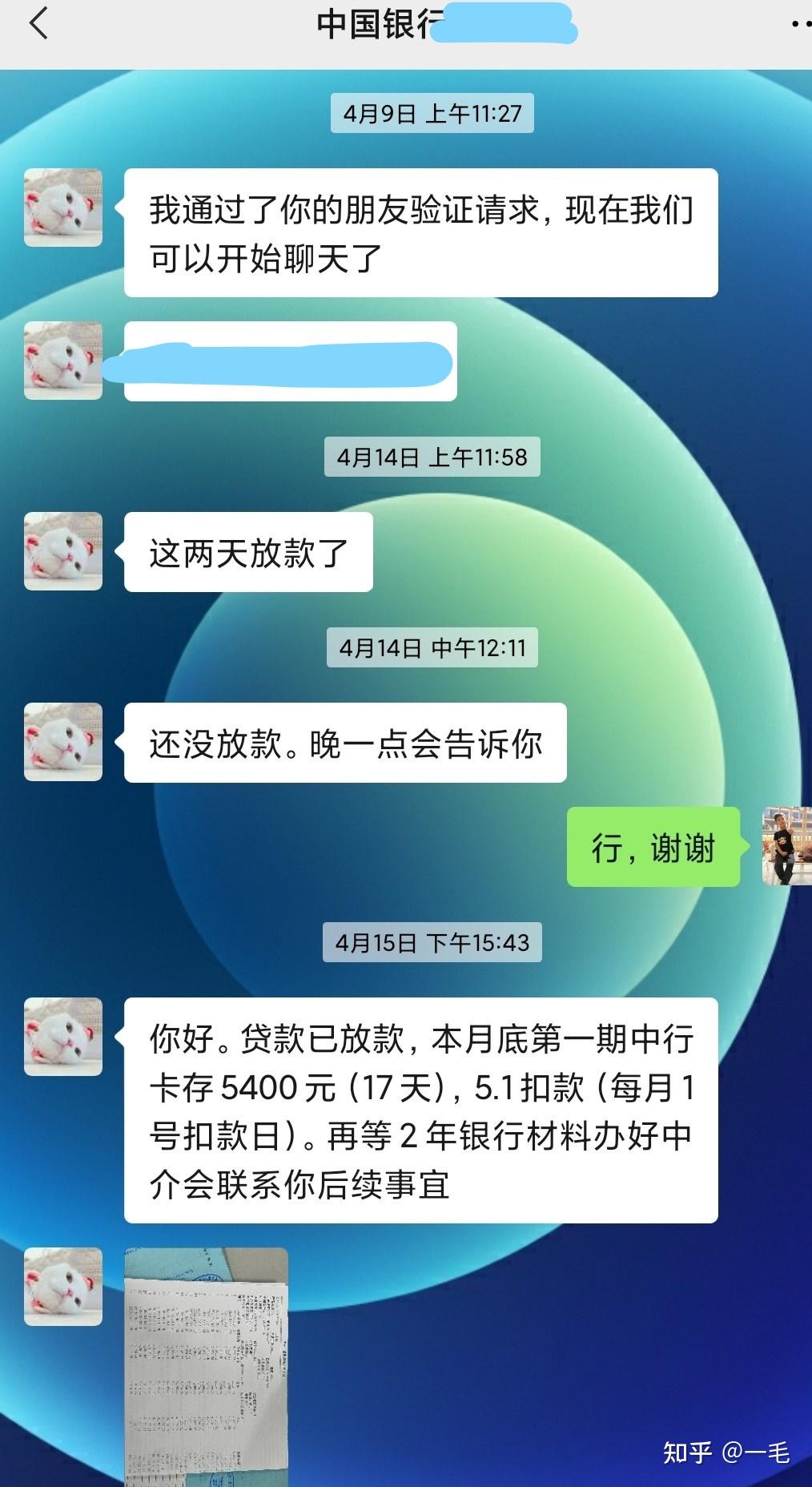Go back from the chat
The image size is (812, 1487).
(38, 24)
